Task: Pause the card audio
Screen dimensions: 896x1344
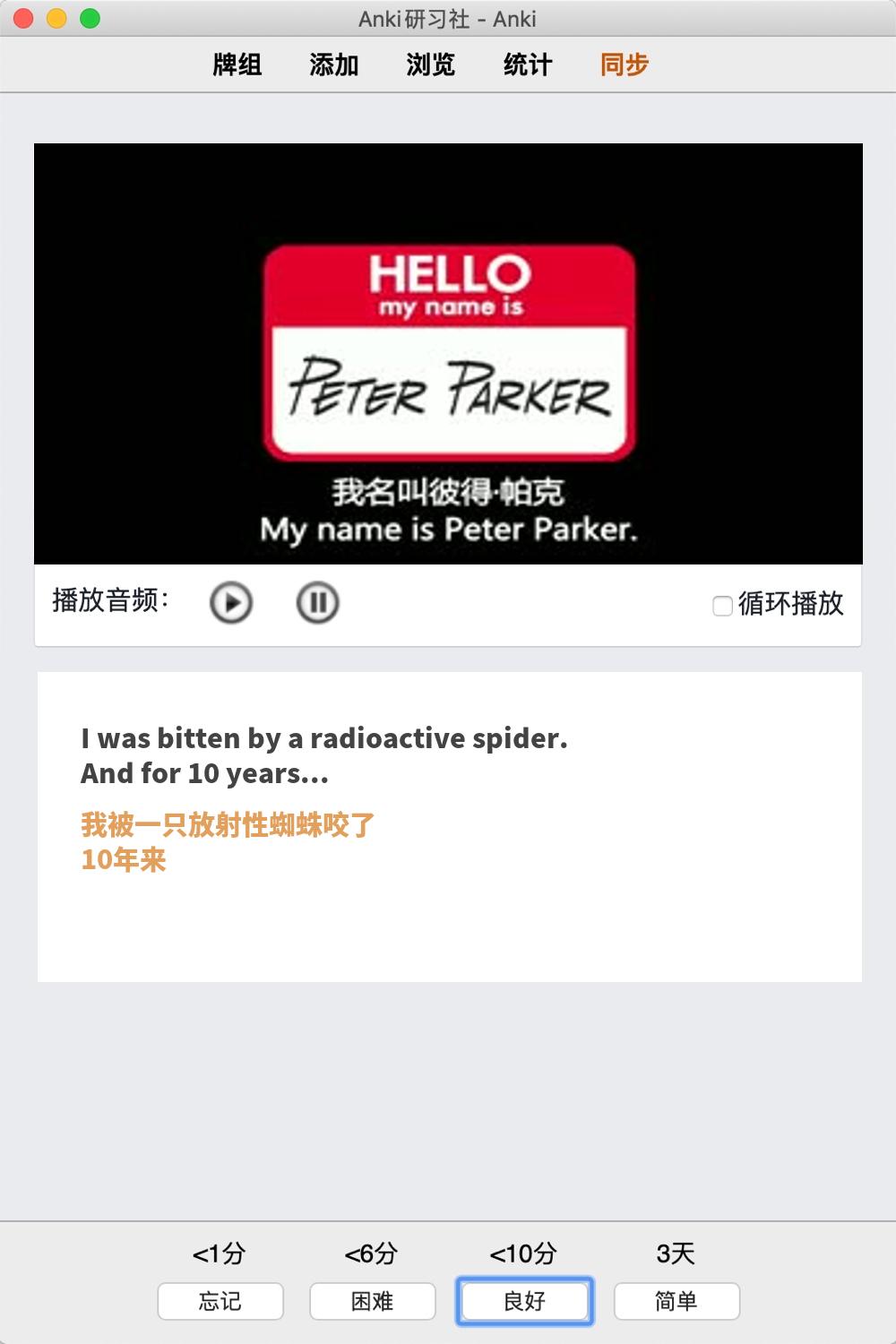Action: pos(317,602)
